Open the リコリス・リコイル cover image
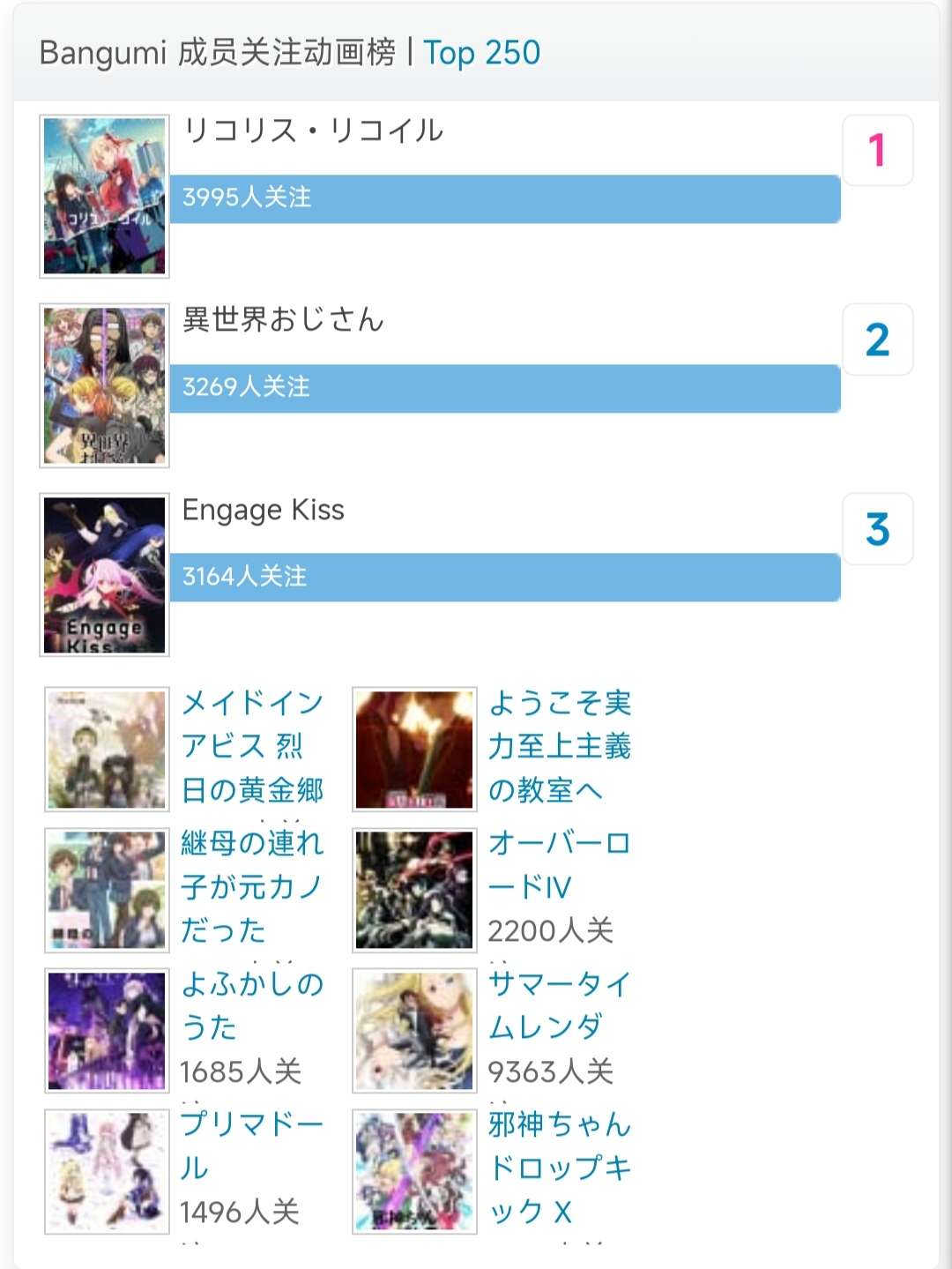Viewport: 952px width, 1269px height. tap(104, 197)
